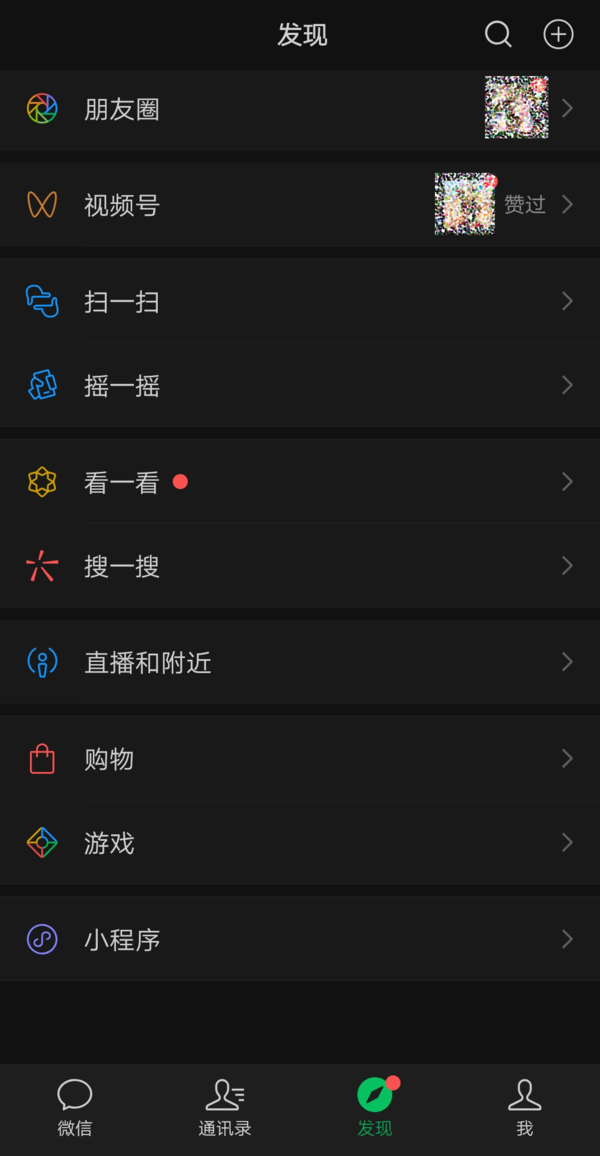Image resolution: width=600 pixels, height=1156 pixels.
Task: Switch to the 我 profile tab
Action: [525, 1108]
